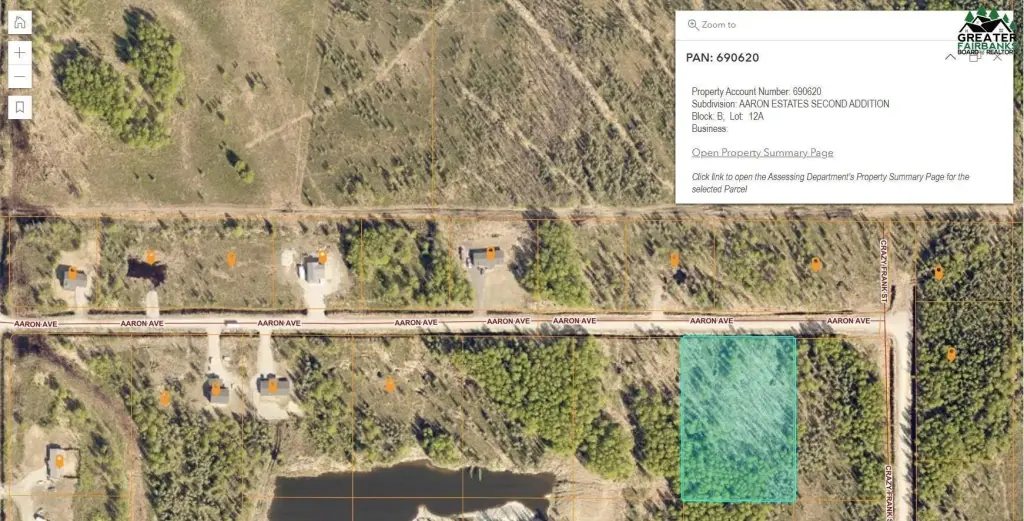Viewport: 1024px width, 521px height.
Task: Open Property Summary Page link
Action: click(x=762, y=153)
